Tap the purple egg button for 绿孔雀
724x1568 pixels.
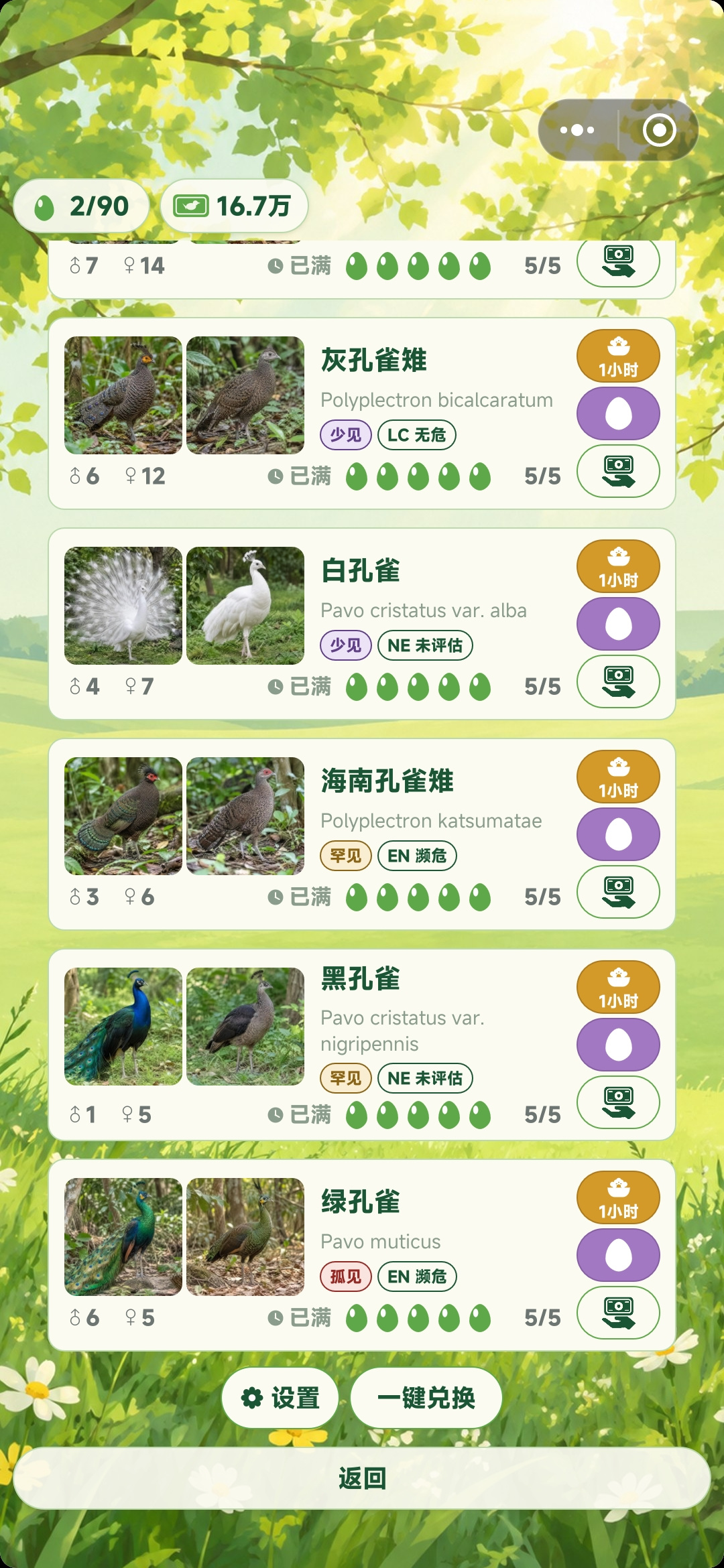(x=618, y=1255)
